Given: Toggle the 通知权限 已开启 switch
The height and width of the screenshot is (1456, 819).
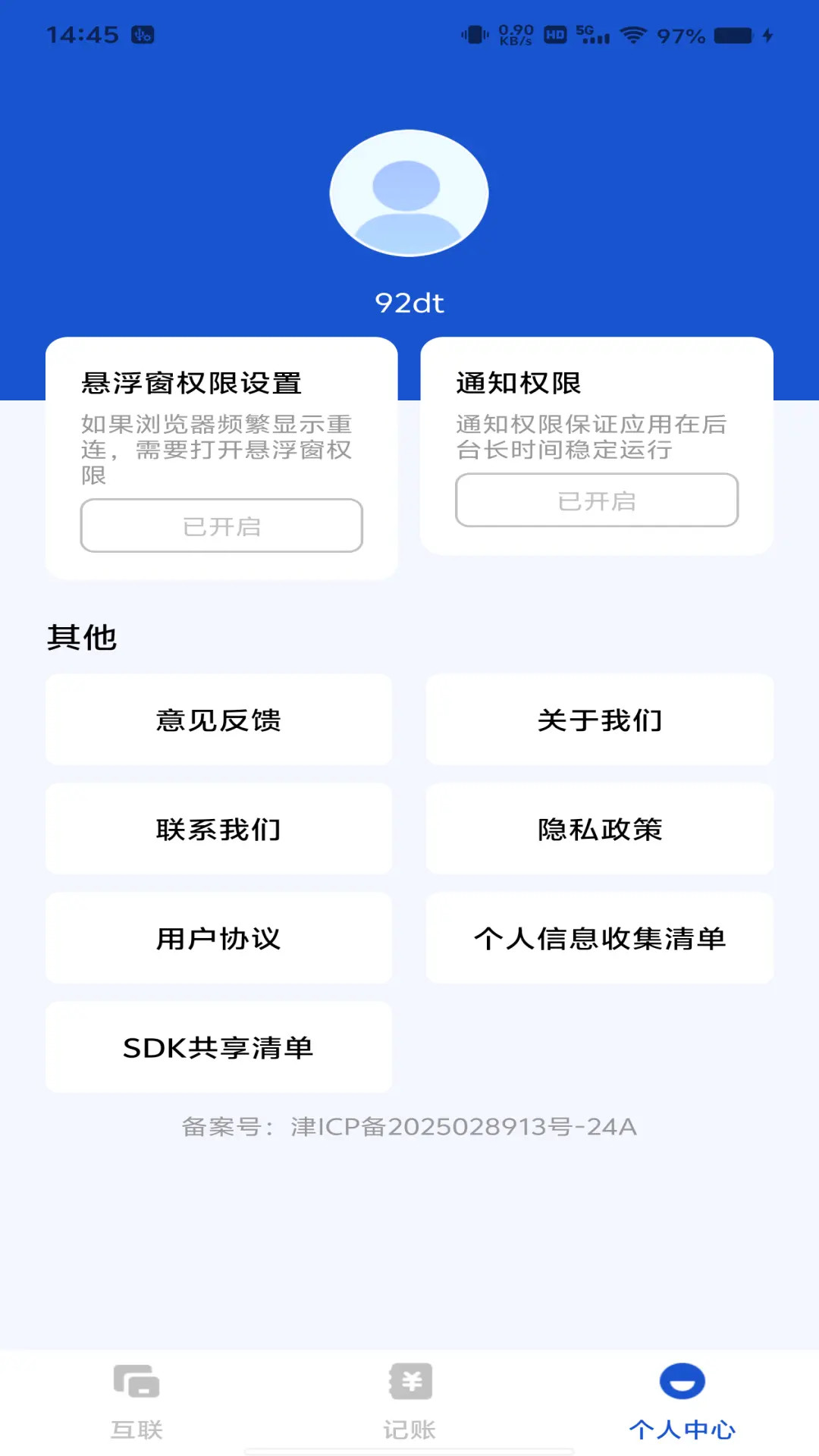Looking at the screenshot, I should [x=596, y=500].
